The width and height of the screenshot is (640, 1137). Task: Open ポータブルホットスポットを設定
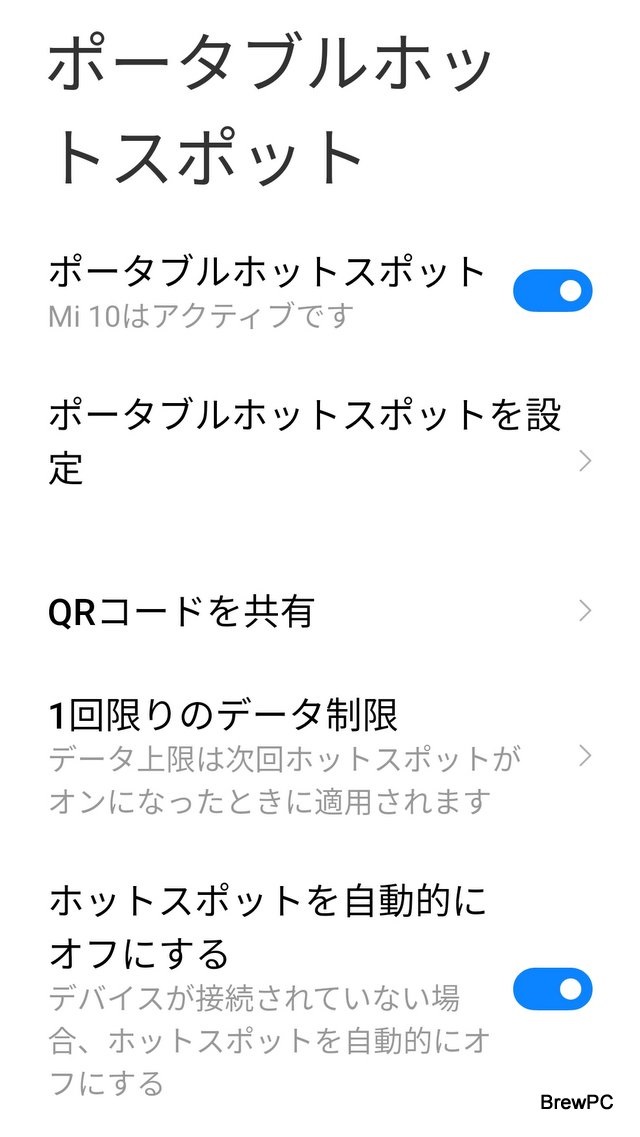click(305, 440)
